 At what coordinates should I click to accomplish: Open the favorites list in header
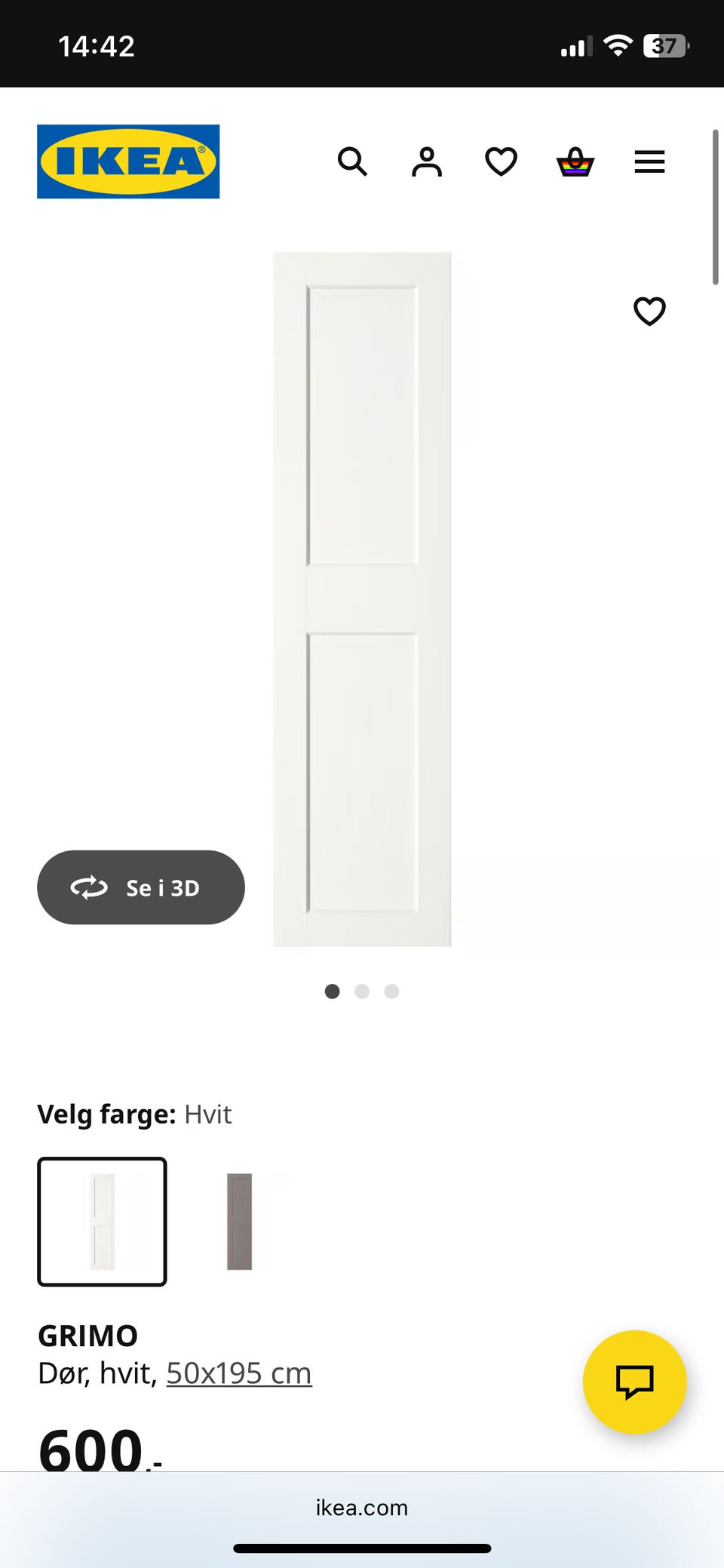[501, 161]
